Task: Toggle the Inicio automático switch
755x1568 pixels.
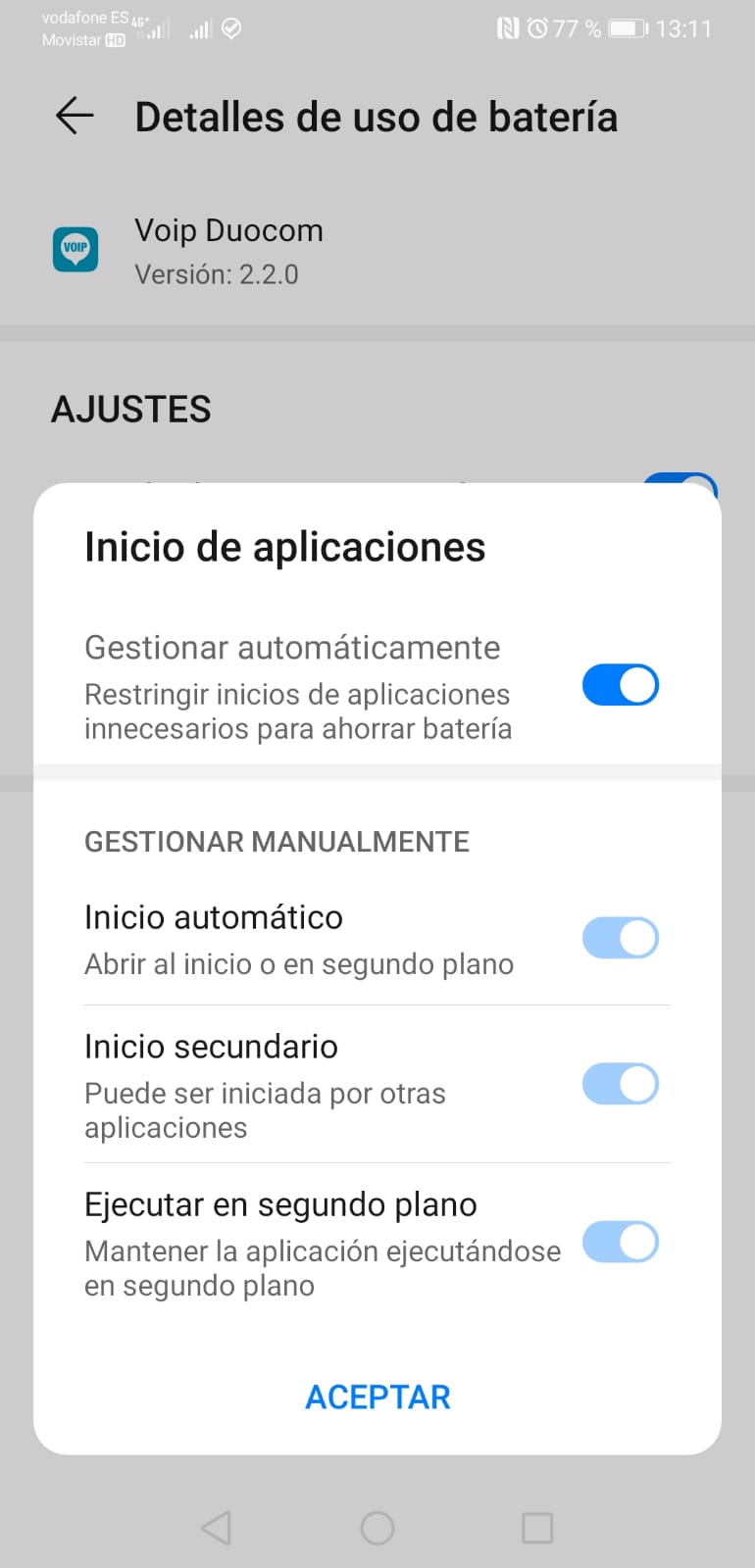Action: tap(620, 938)
